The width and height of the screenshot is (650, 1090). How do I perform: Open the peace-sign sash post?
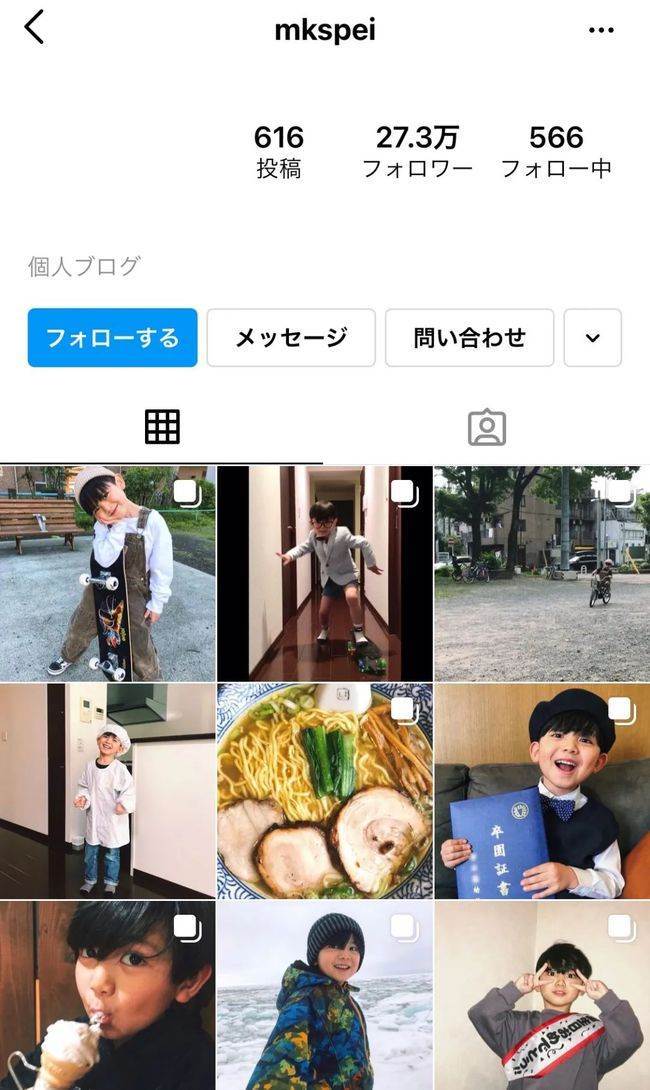[541, 995]
